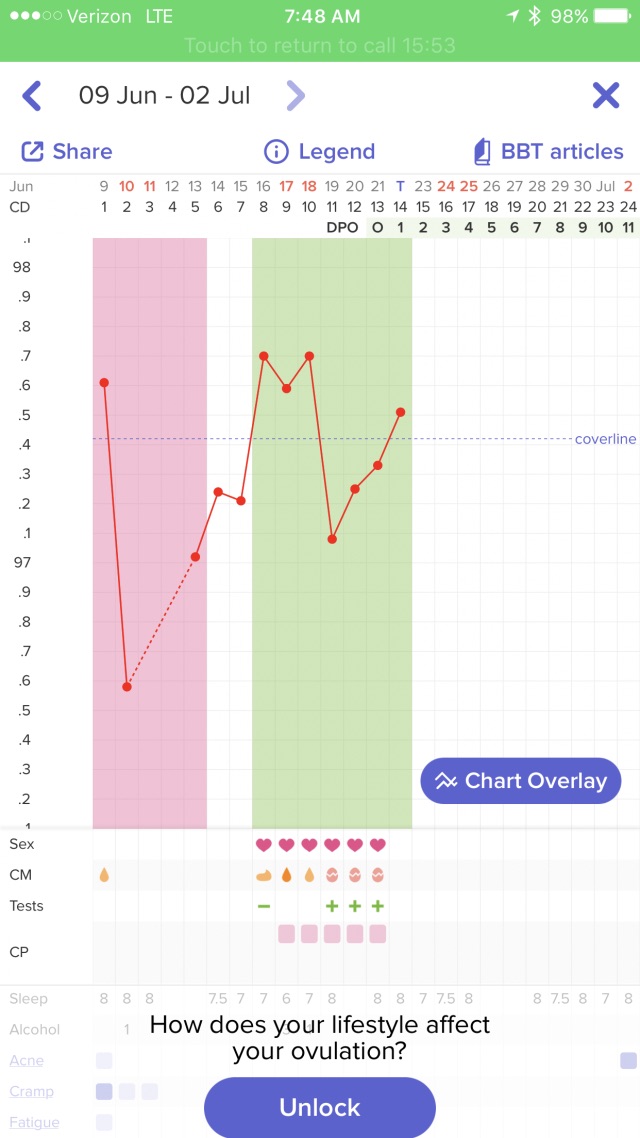Return to the ongoing call banner
The image size is (640, 1138).
coord(320,46)
